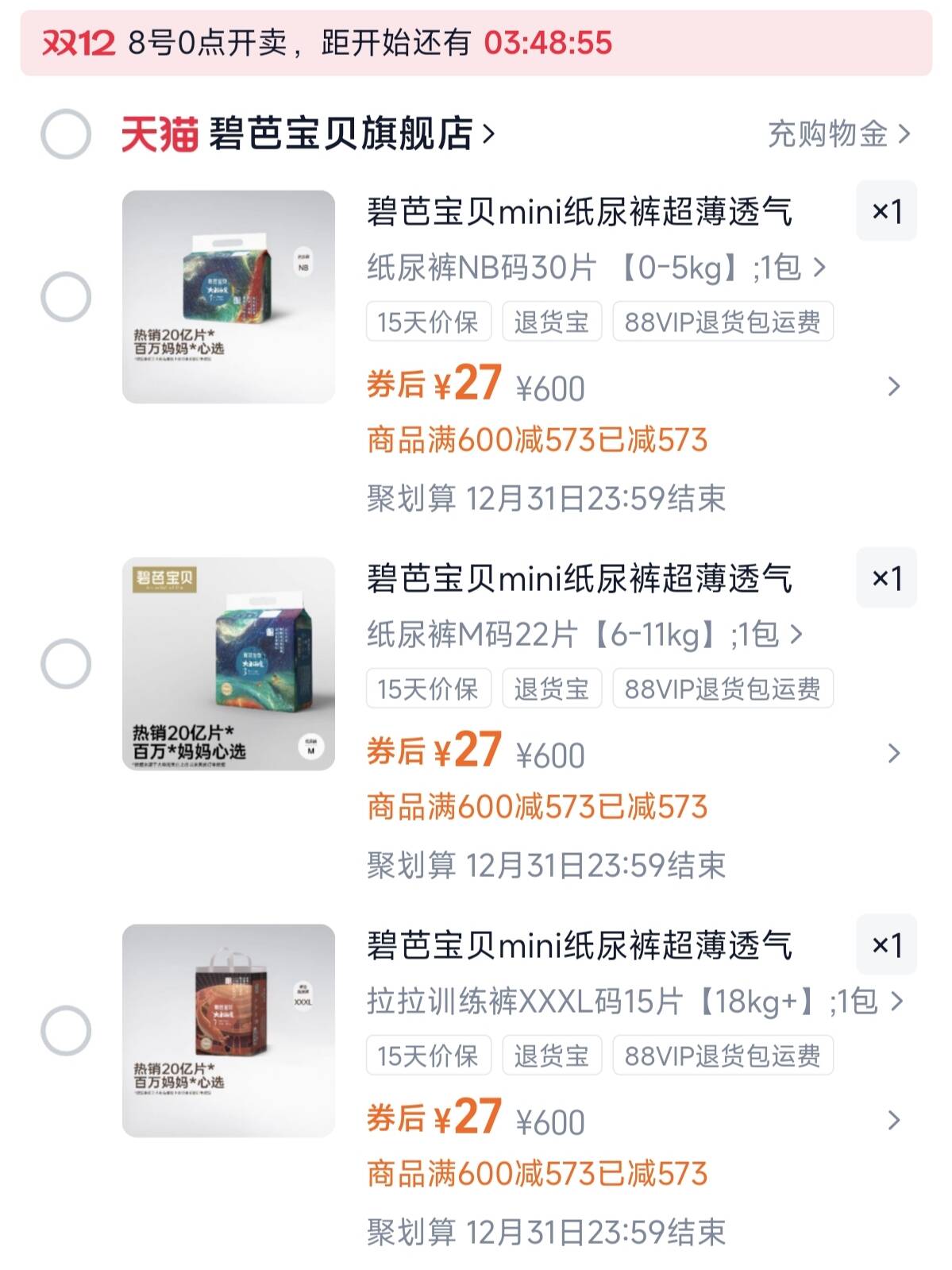Expand price discount details for M码 item

coord(893,754)
